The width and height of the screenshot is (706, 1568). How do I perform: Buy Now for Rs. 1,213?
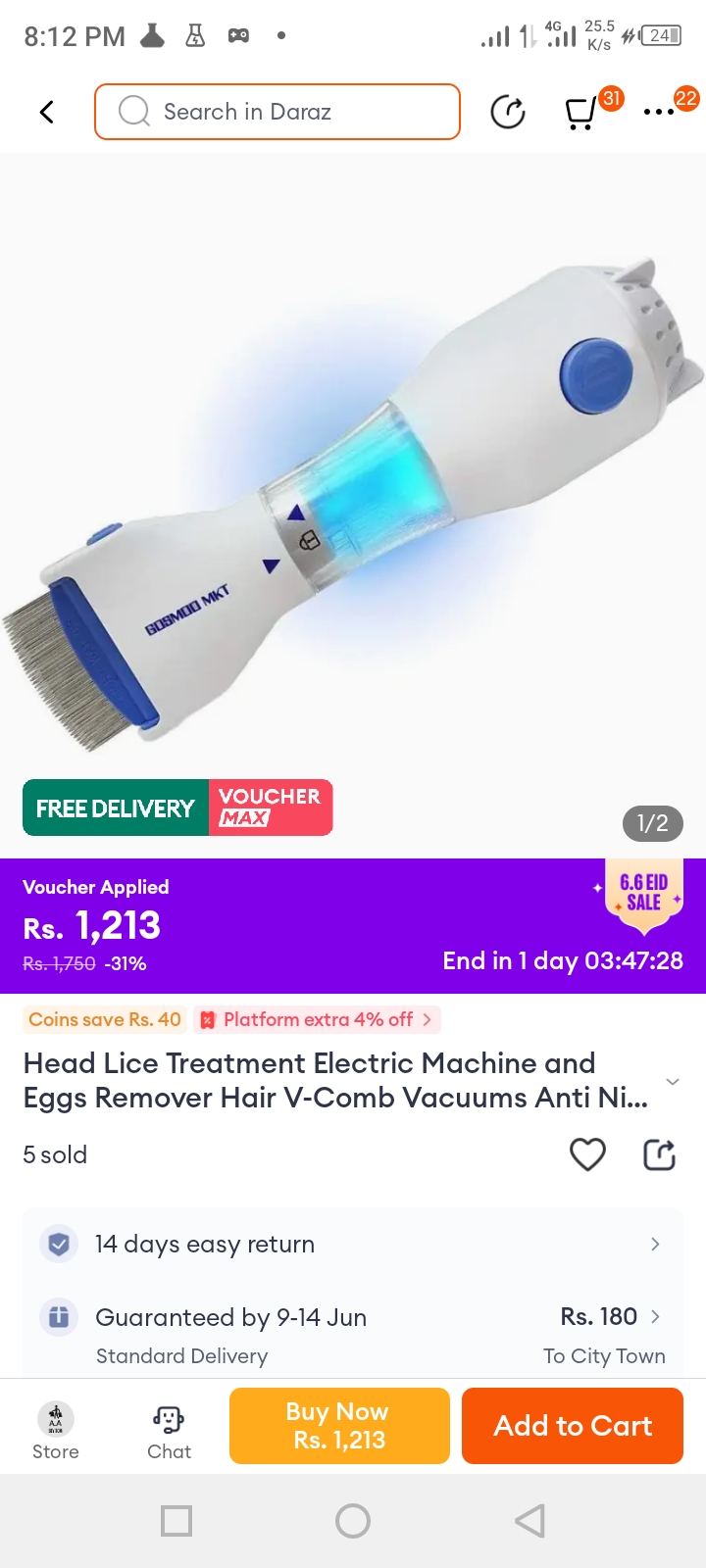point(339,1425)
